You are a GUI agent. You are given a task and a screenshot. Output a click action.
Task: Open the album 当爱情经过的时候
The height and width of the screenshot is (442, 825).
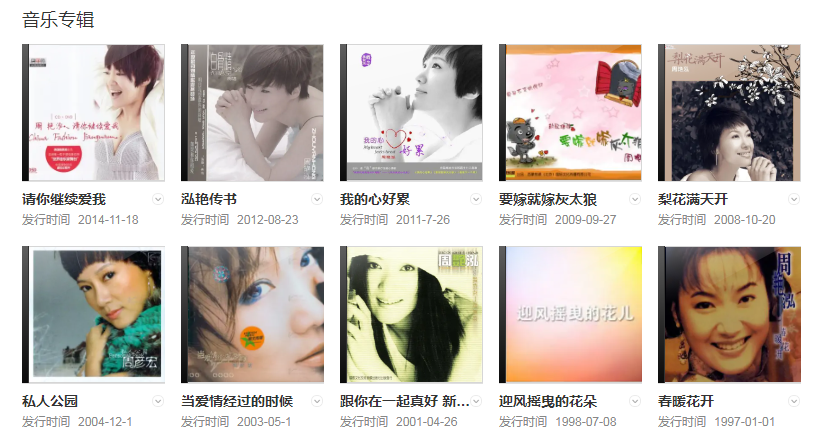pyautogui.click(x=252, y=314)
